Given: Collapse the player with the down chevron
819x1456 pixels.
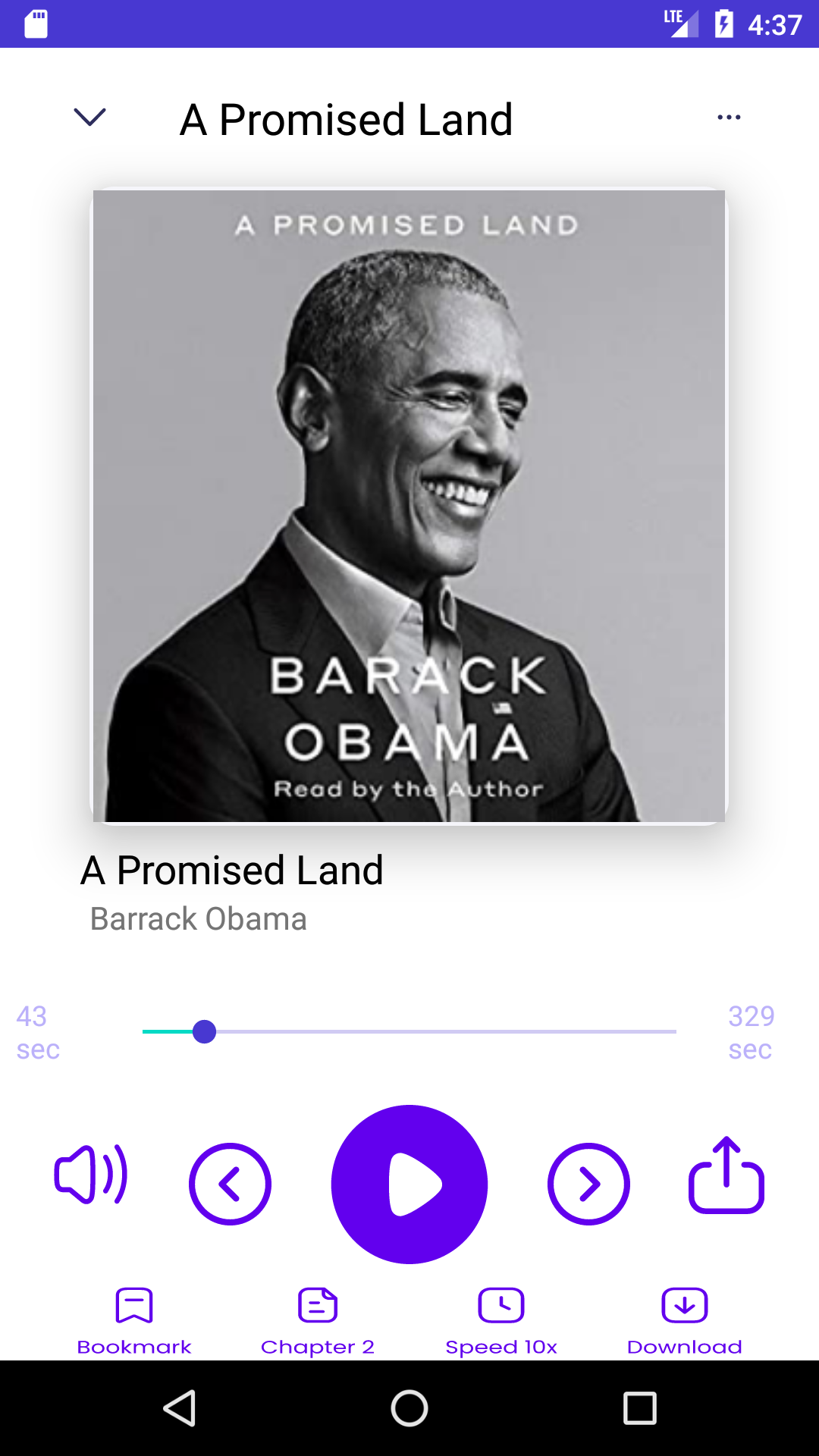Looking at the screenshot, I should click(x=89, y=118).
